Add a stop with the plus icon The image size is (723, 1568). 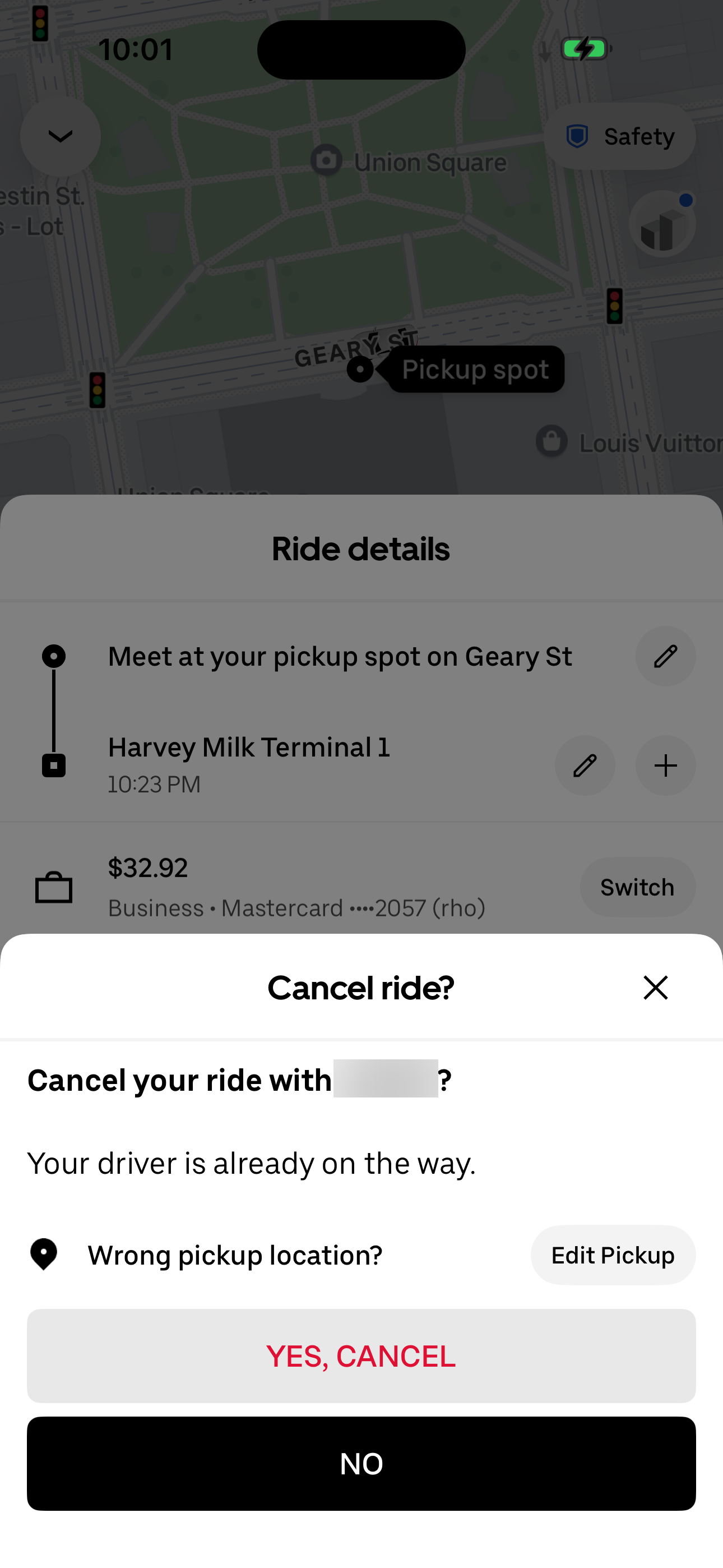(665, 765)
